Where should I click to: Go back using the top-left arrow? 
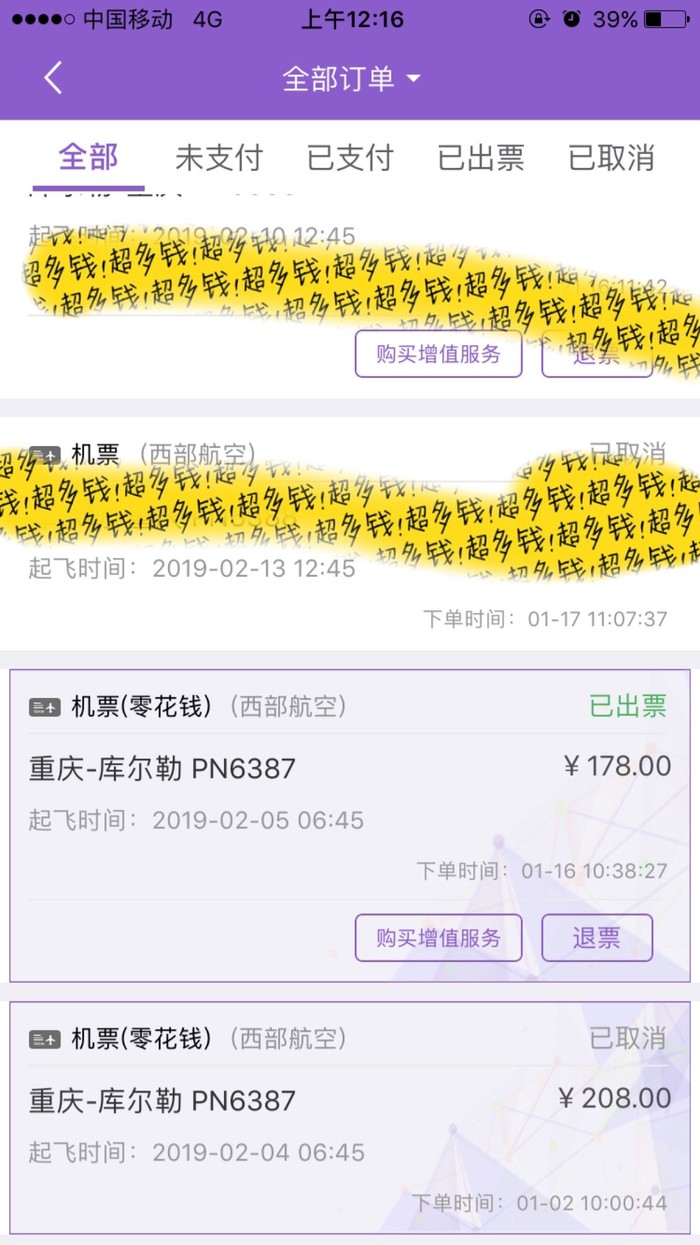point(54,78)
